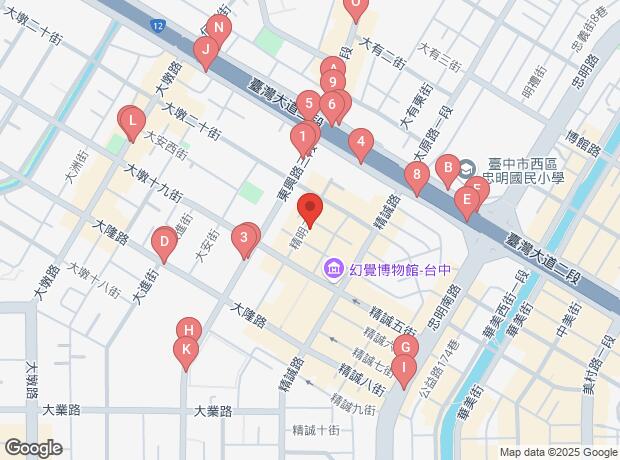Screen dimensions: 620x460
Task: Tap the numbered marker 4
Action: [360, 143]
